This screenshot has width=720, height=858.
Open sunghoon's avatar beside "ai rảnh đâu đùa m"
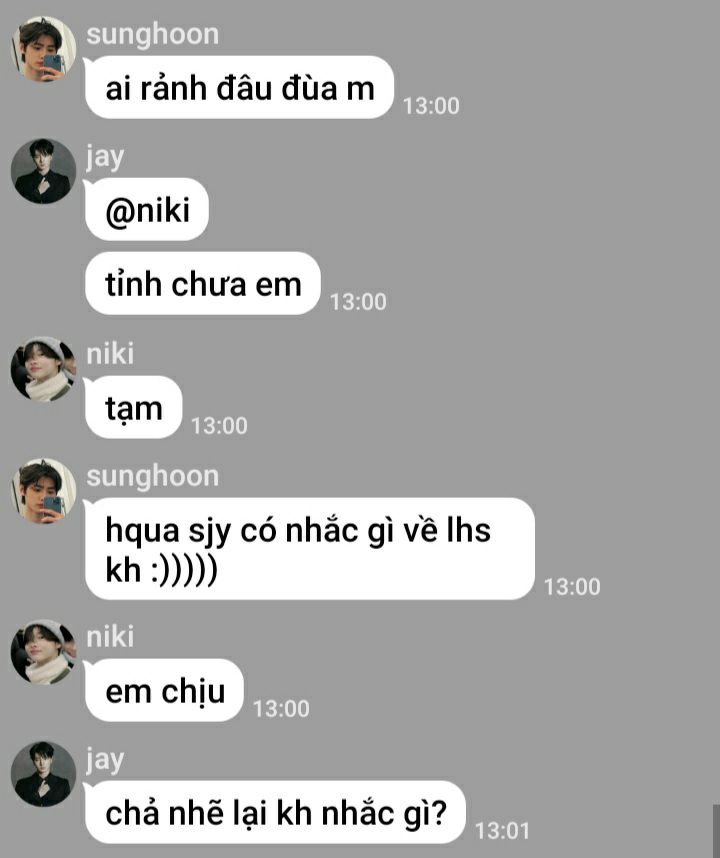click(x=43, y=49)
